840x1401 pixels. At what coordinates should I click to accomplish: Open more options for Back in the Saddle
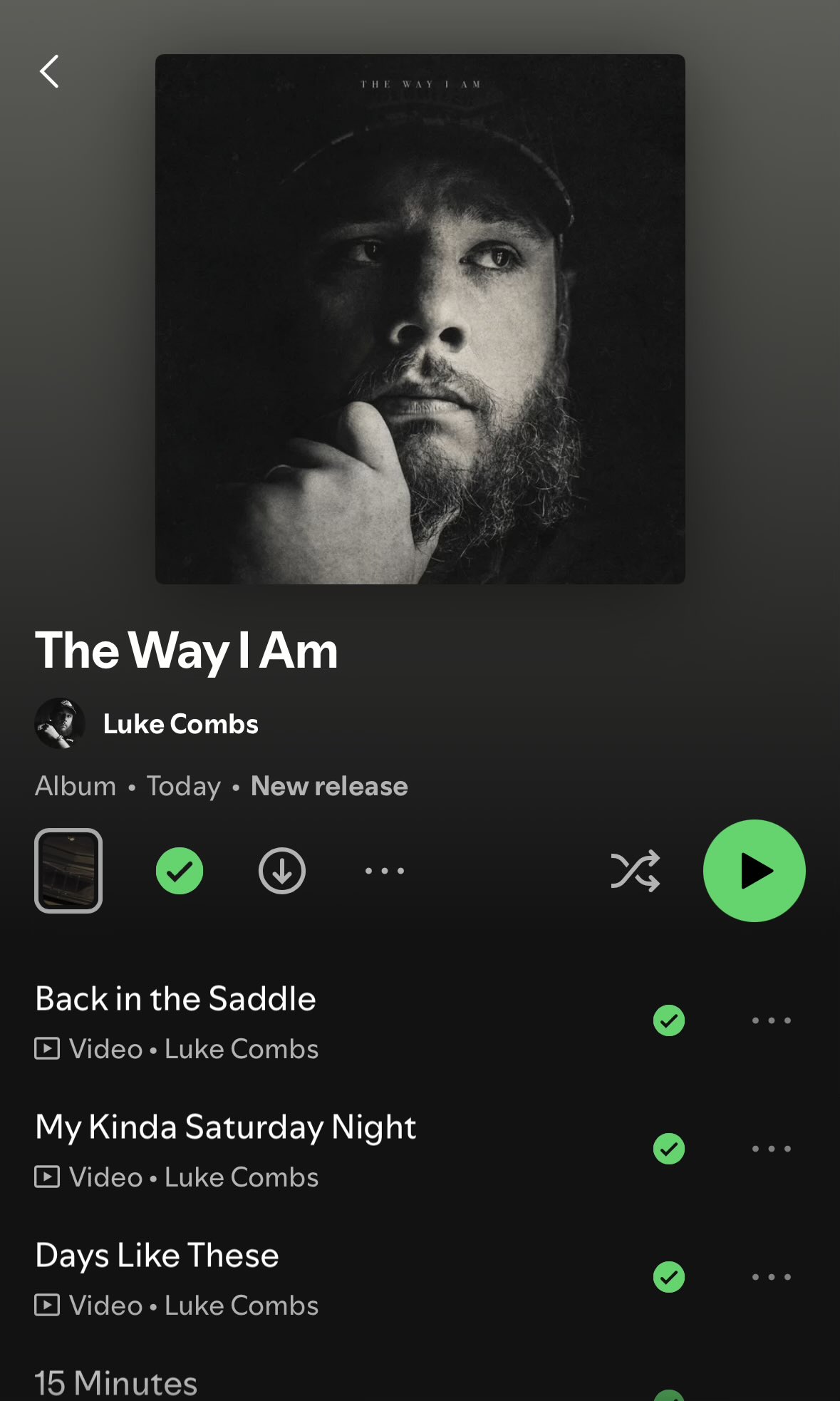click(x=772, y=1020)
